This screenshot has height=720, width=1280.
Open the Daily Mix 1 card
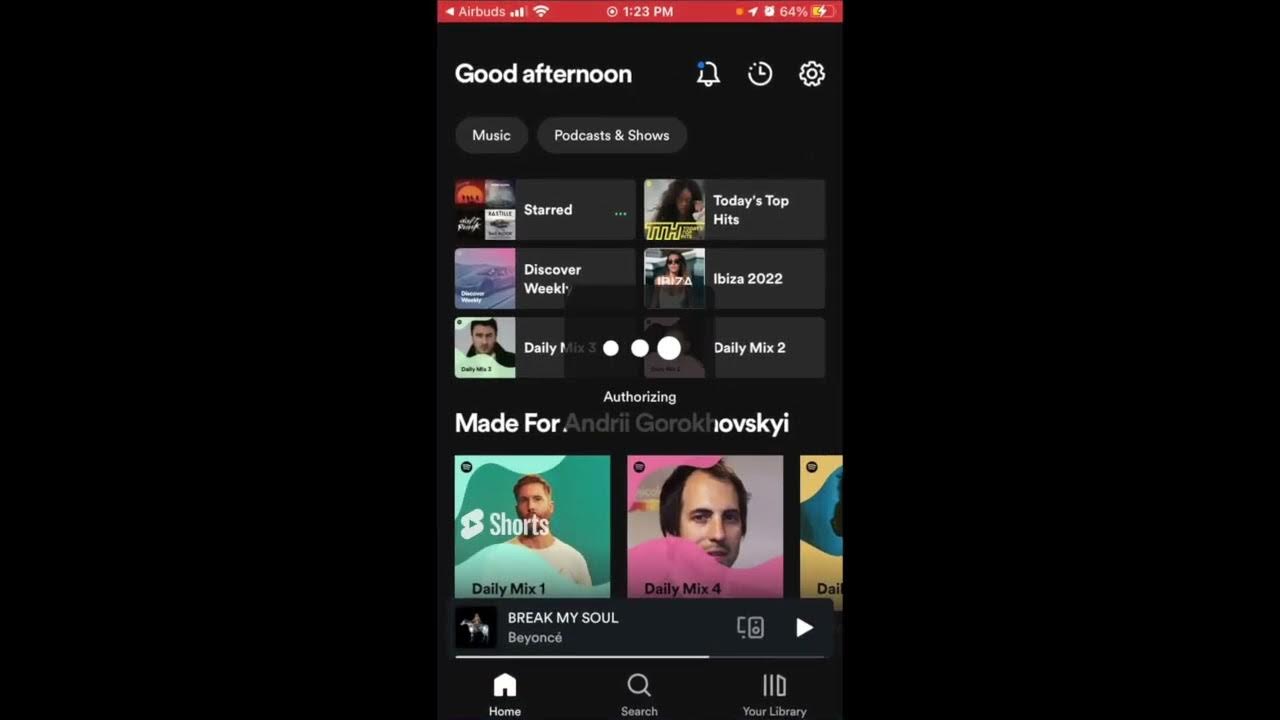click(532, 527)
